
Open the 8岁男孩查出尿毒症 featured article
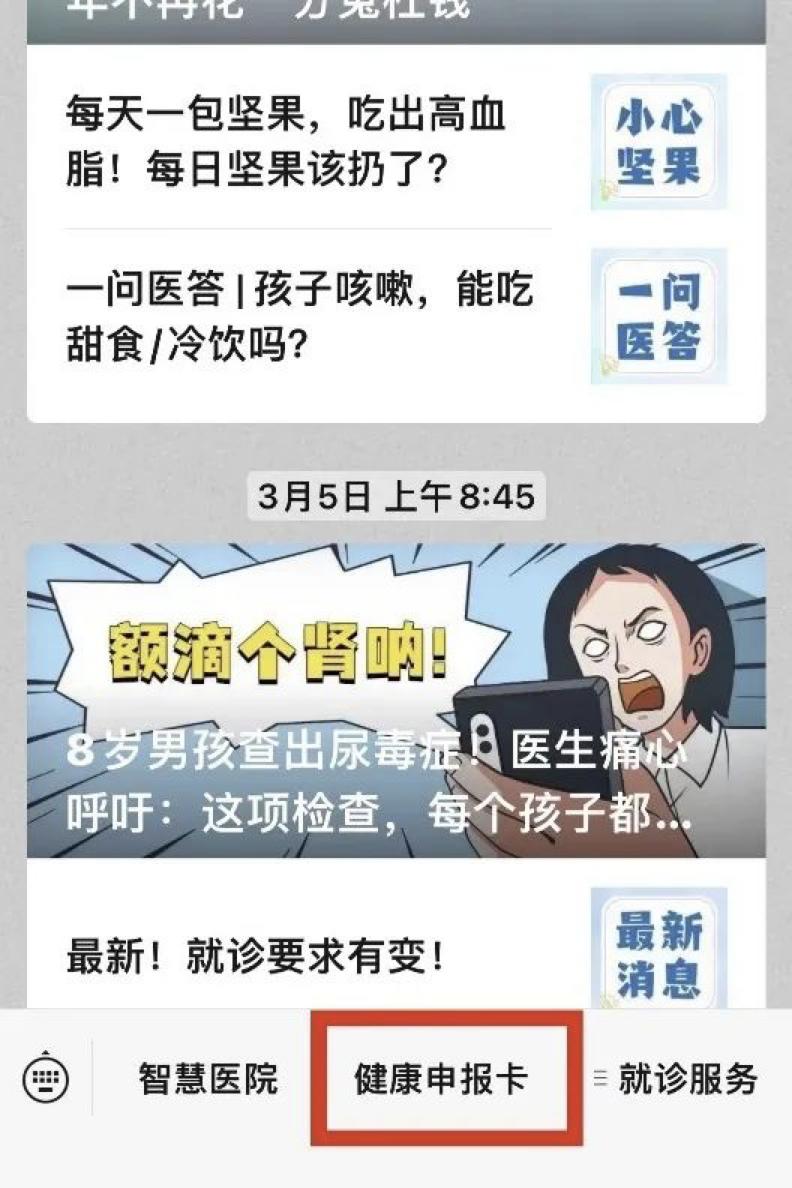point(396,700)
